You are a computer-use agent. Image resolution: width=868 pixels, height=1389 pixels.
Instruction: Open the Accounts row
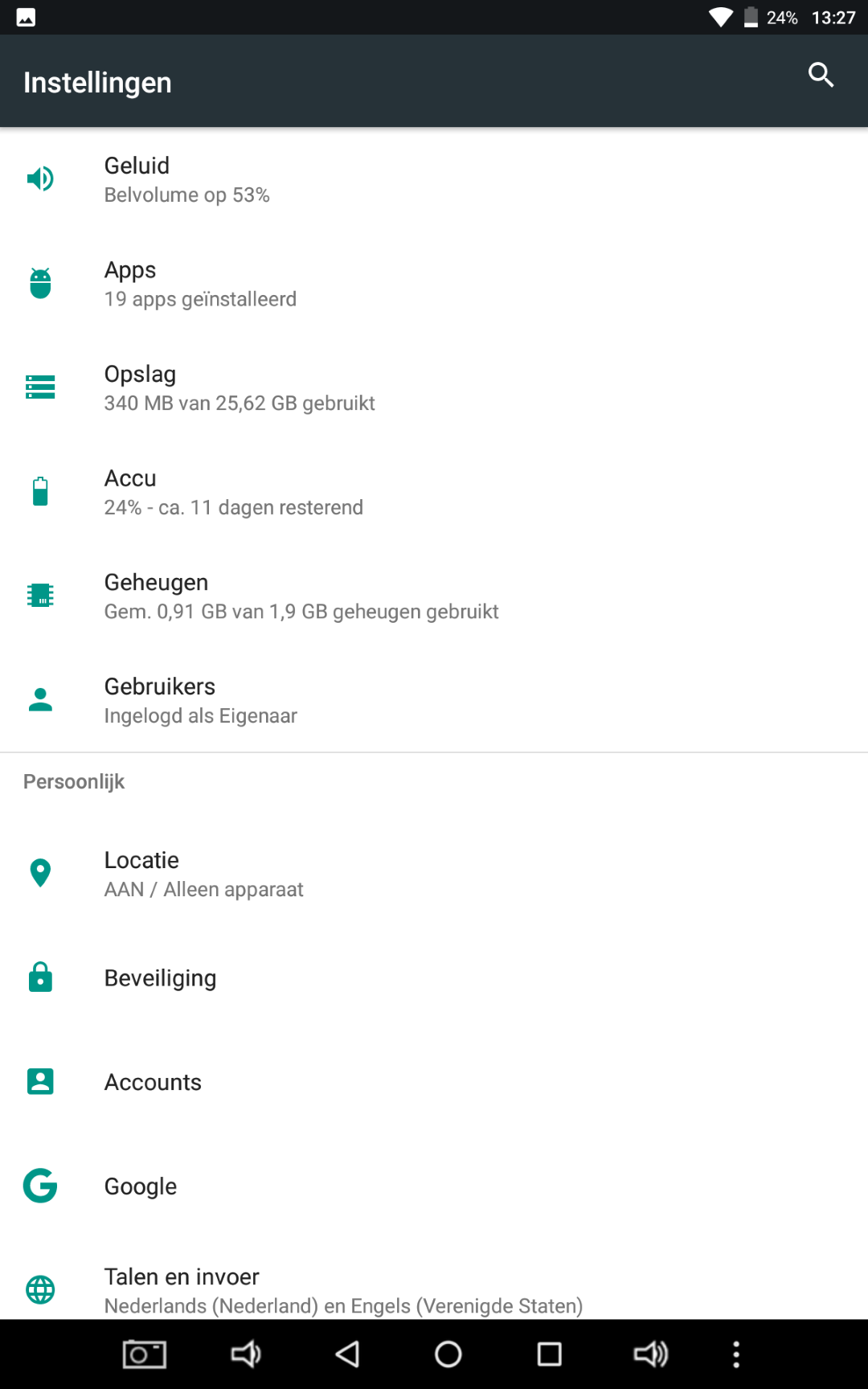pyautogui.click(x=434, y=1082)
